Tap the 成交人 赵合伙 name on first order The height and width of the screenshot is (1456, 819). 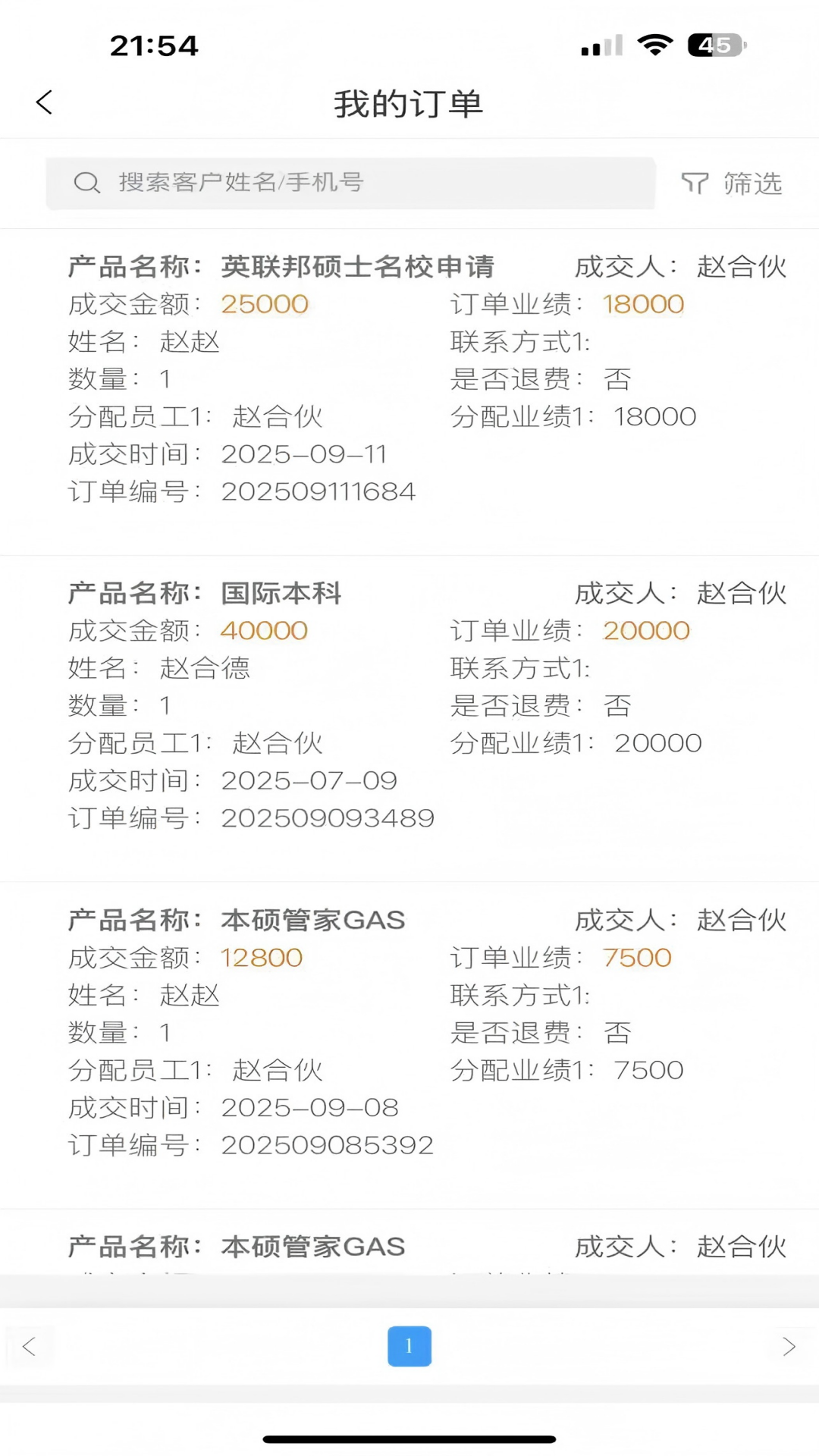click(x=741, y=267)
